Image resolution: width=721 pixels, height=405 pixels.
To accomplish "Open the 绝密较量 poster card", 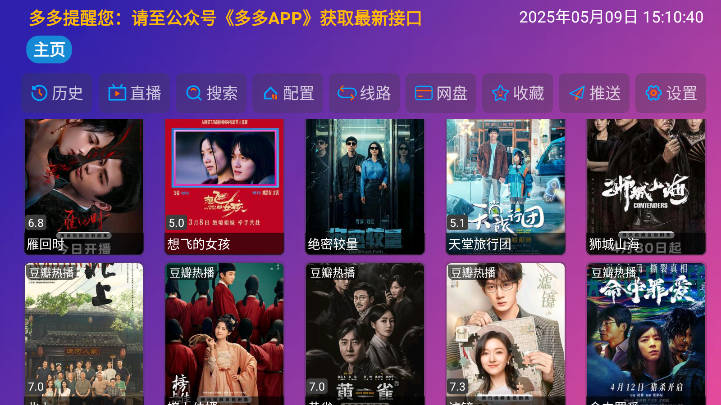I will point(365,186).
